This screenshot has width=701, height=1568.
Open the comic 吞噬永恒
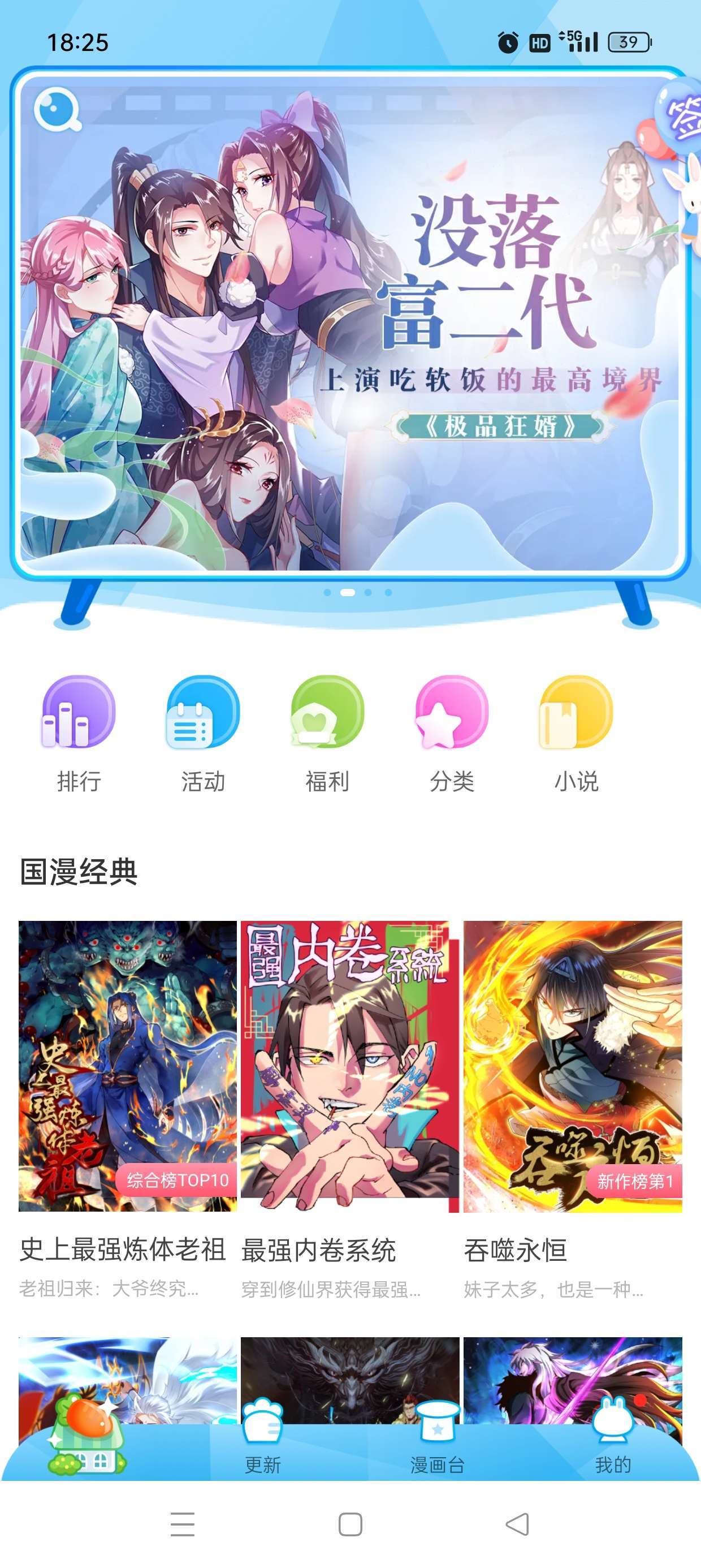573,1065
